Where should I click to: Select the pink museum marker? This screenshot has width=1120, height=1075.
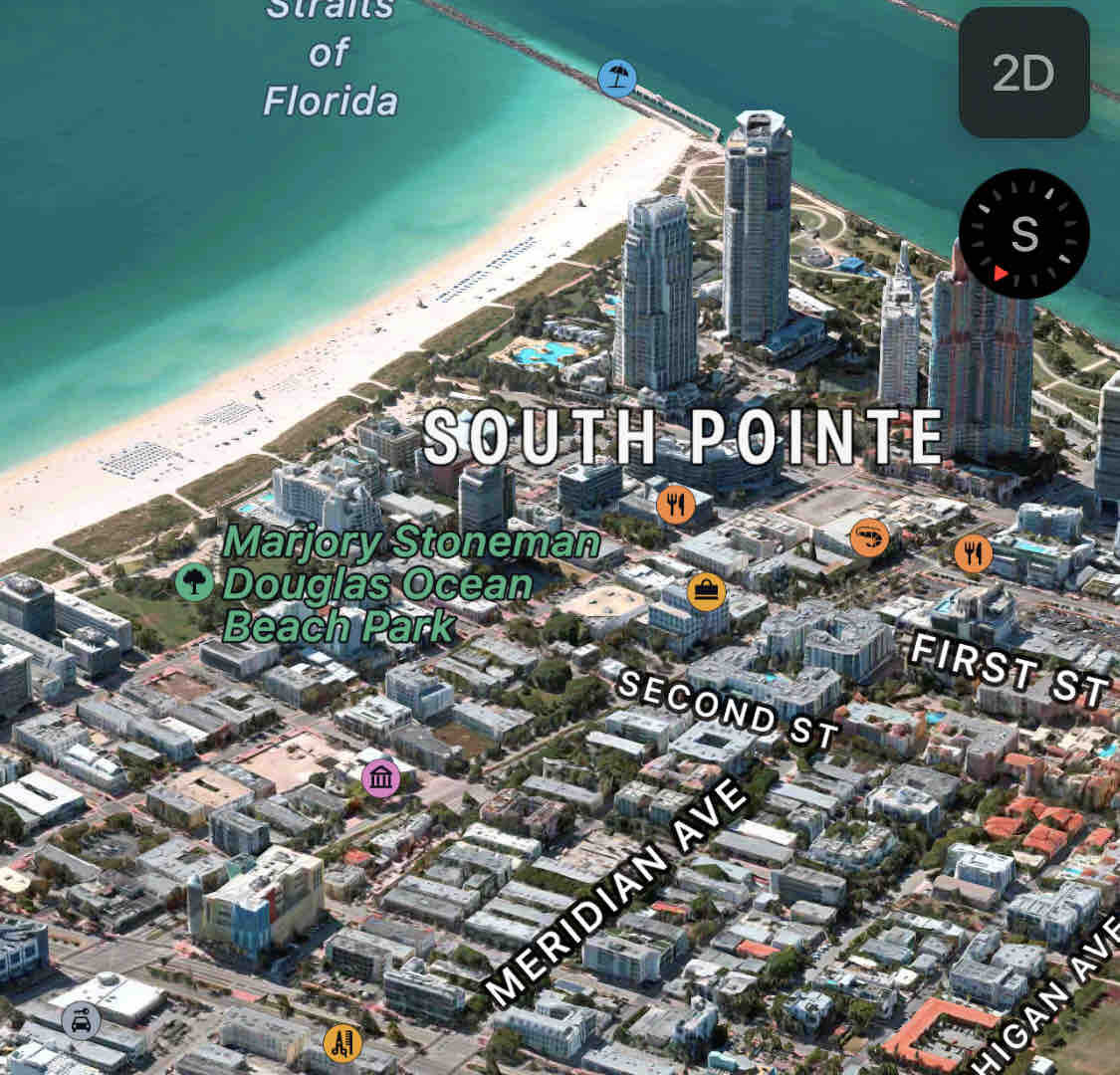(x=381, y=777)
